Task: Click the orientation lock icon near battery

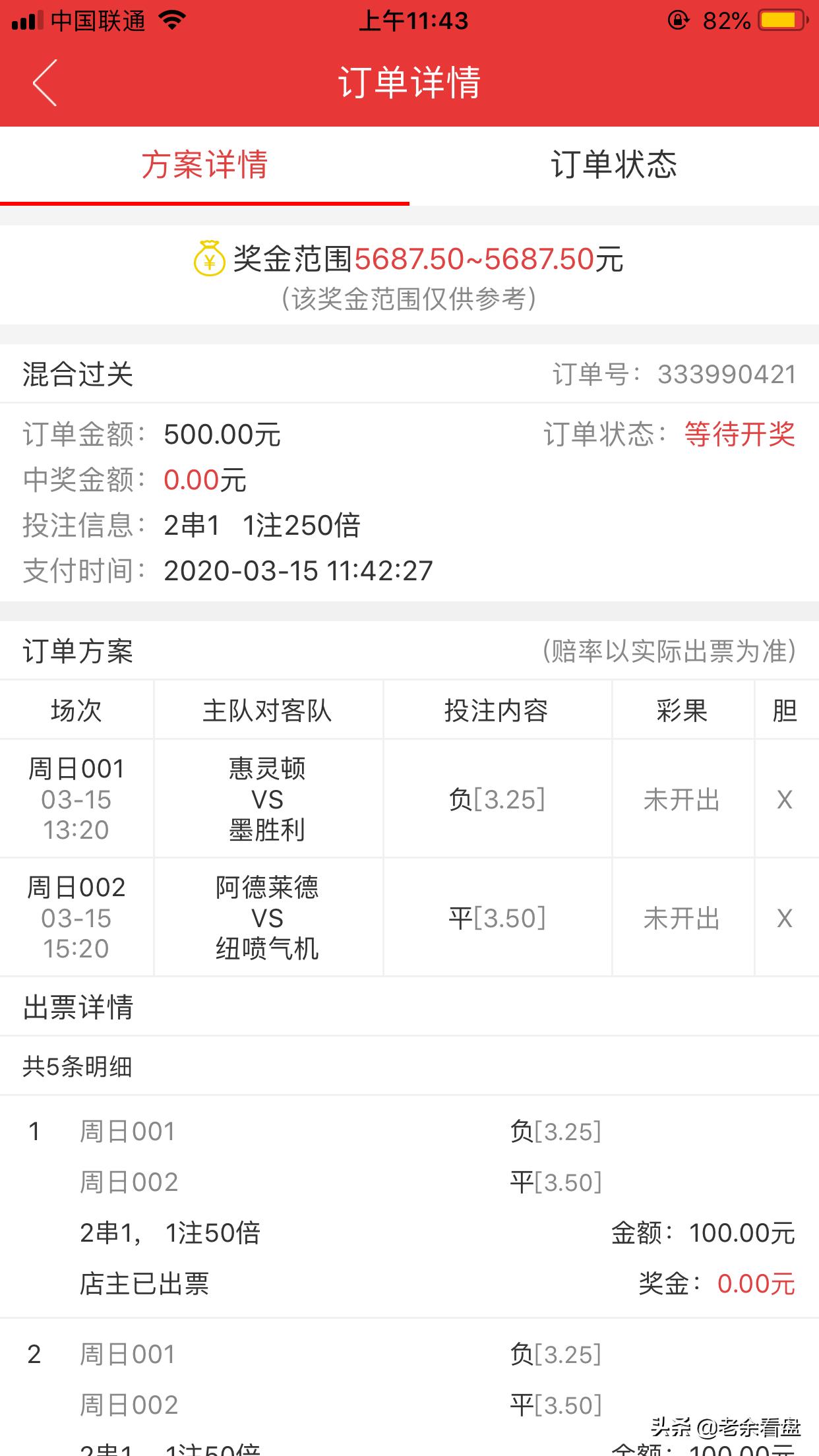Action: click(678, 20)
